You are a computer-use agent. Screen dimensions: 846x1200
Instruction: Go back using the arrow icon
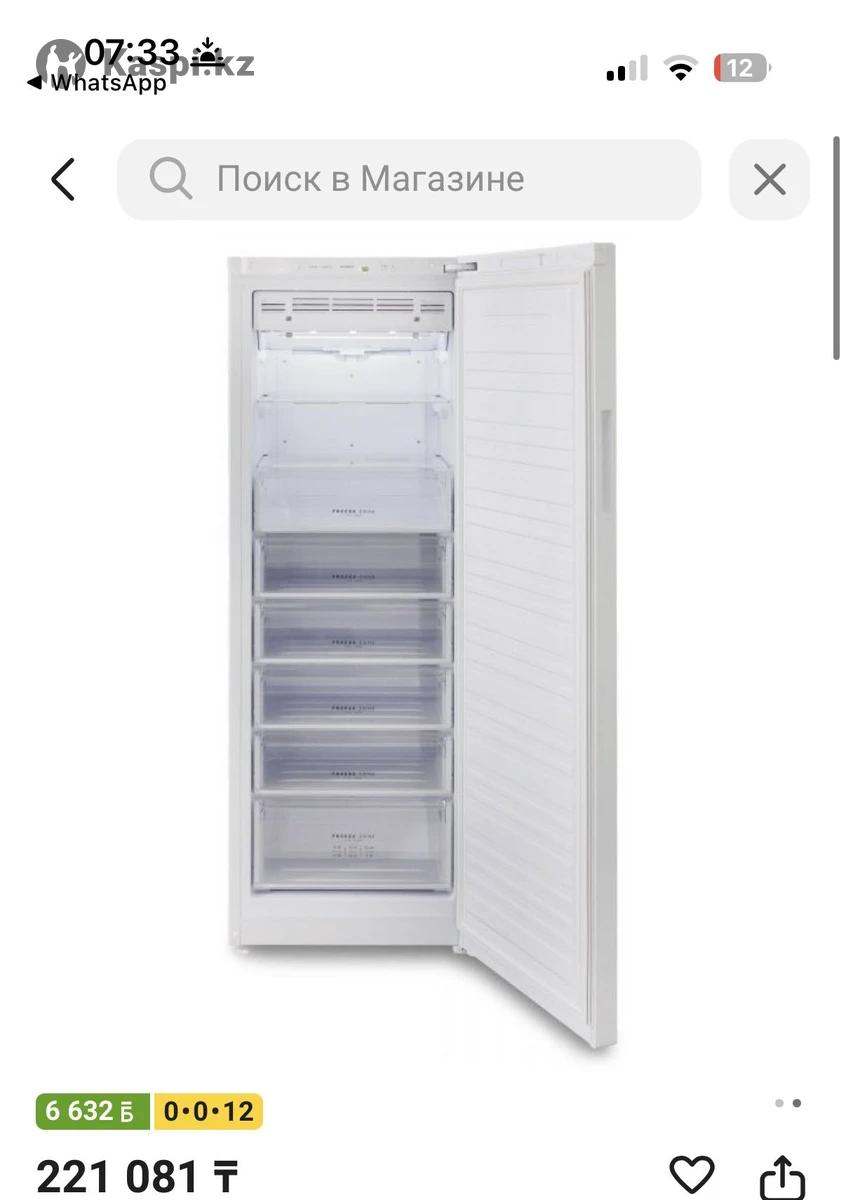tap(63, 180)
